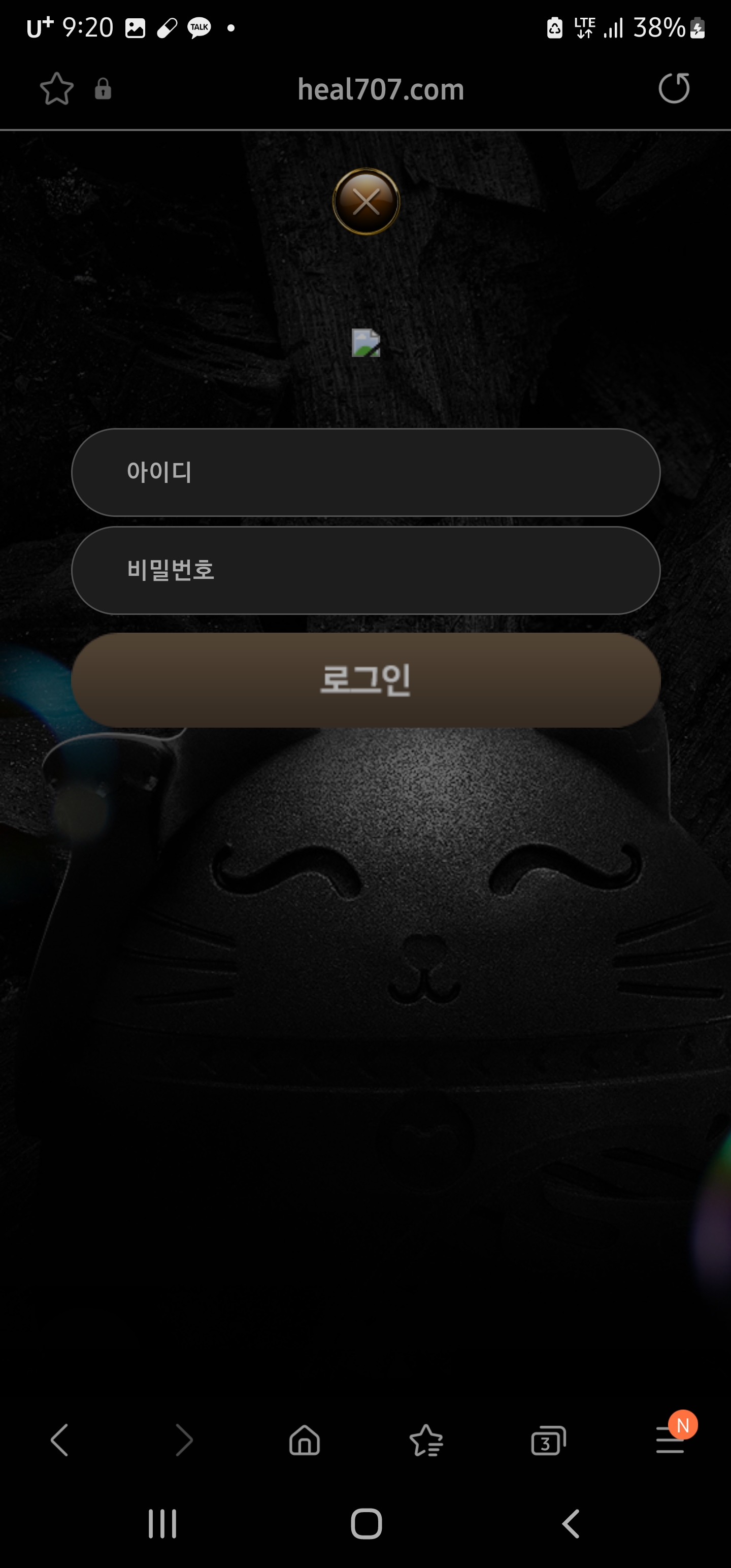
Task: Open the bookmarks list
Action: click(426, 1440)
